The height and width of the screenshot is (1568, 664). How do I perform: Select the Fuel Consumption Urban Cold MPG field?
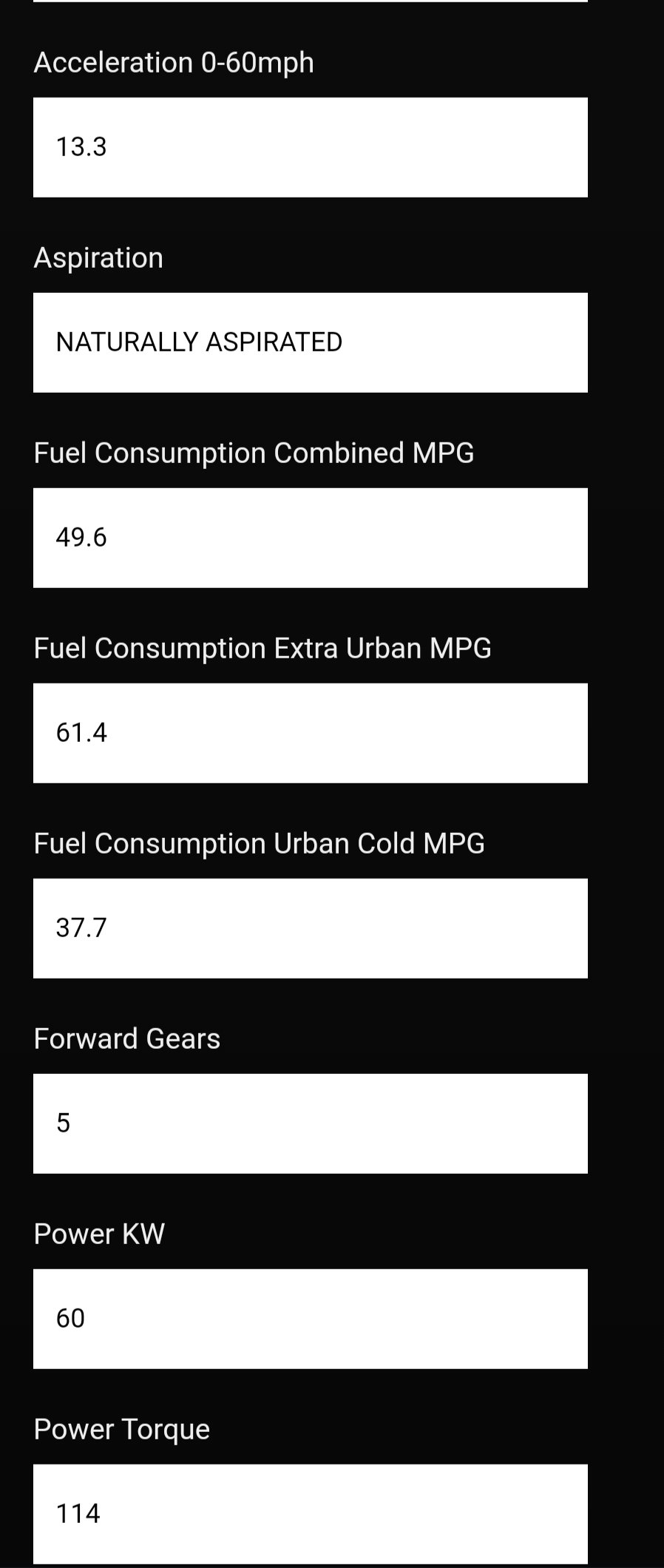(x=311, y=928)
